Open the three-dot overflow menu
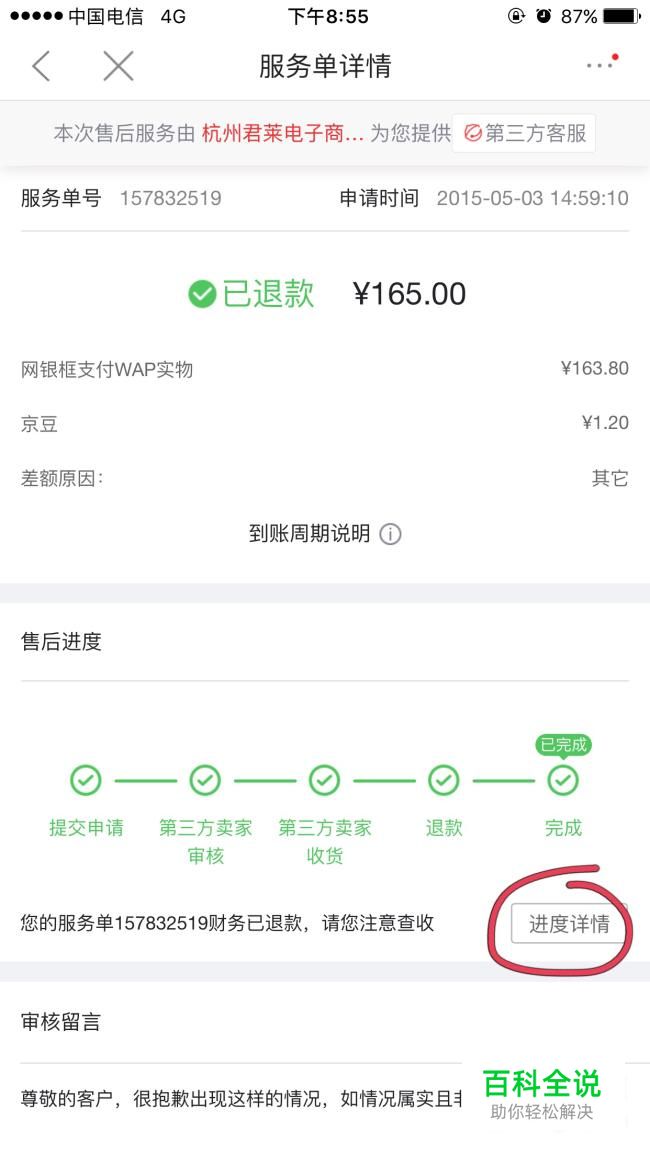Screen dimensions: 650x1155 point(602,65)
